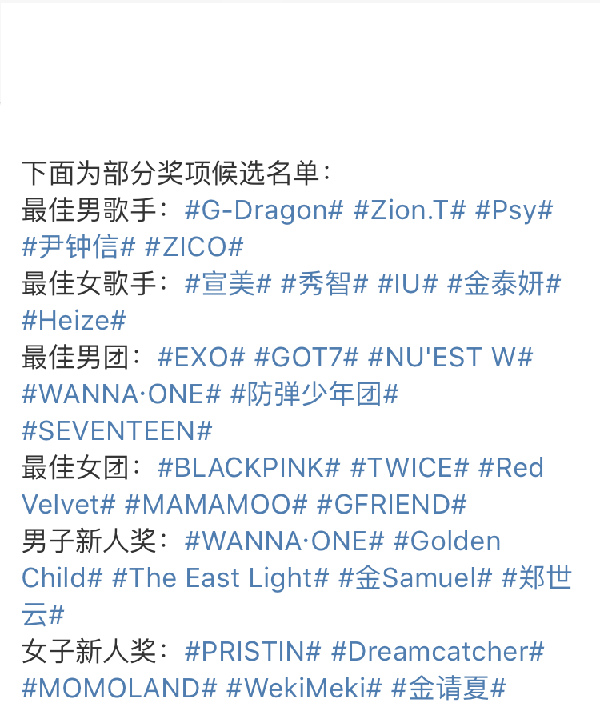View the #尹钟信# topic

pos(78,247)
